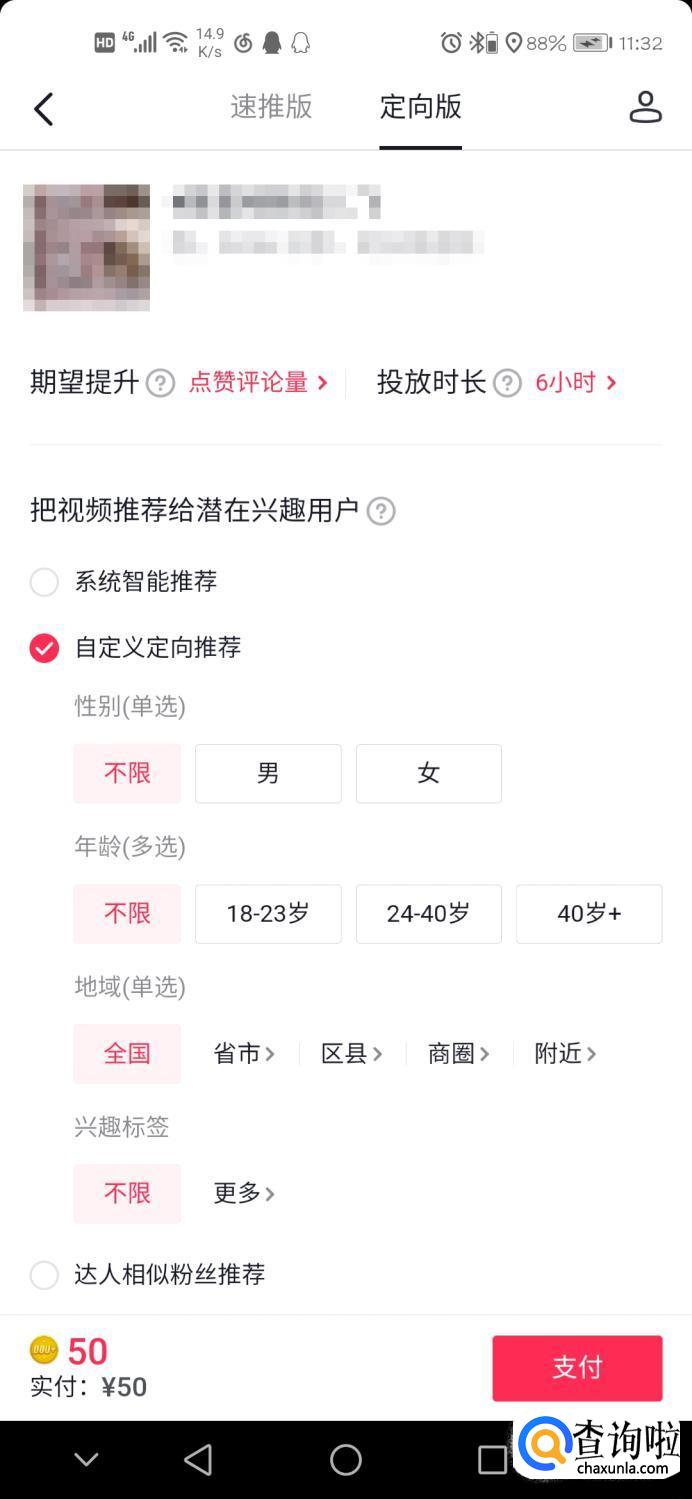Open 省市 region picker

pos(244,1053)
